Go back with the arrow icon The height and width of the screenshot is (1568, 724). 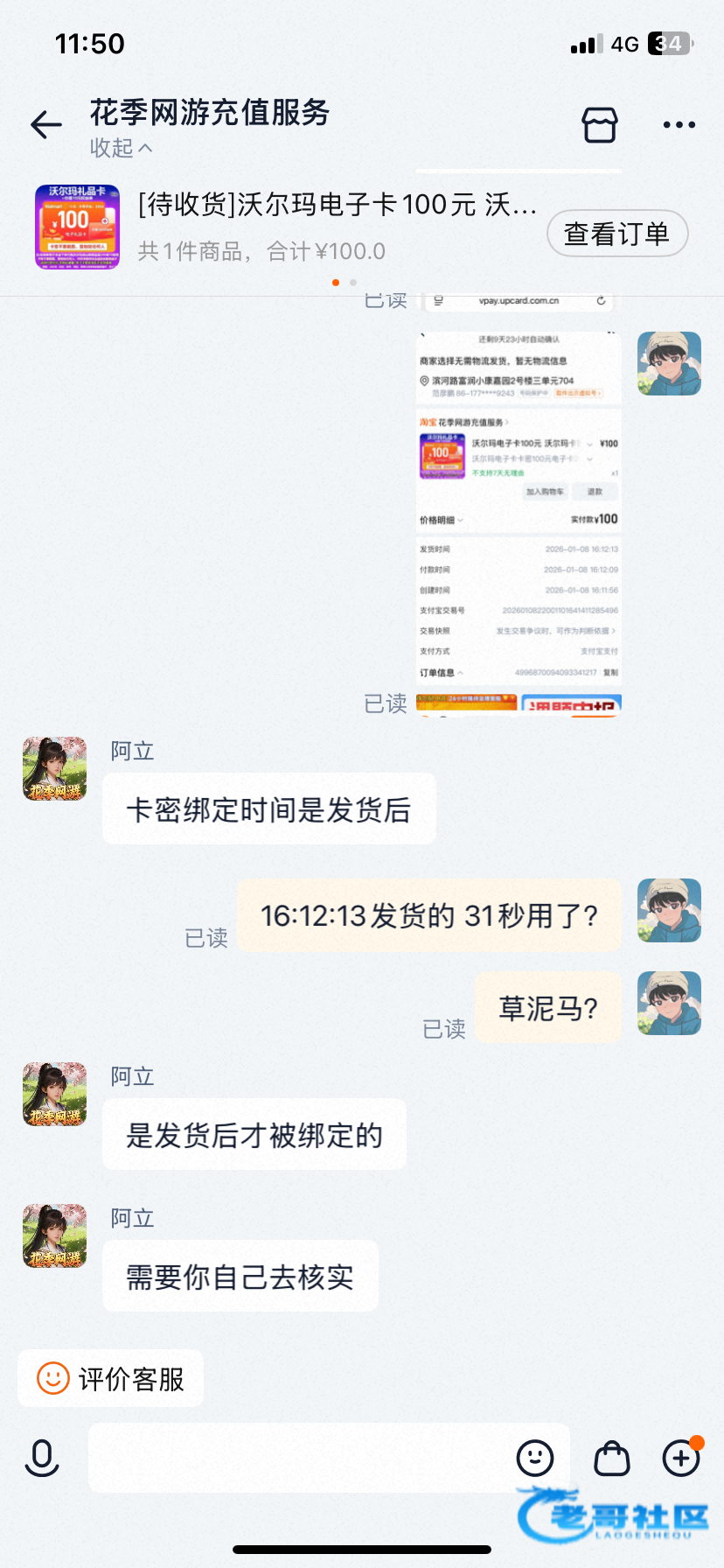pyautogui.click(x=46, y=125)
